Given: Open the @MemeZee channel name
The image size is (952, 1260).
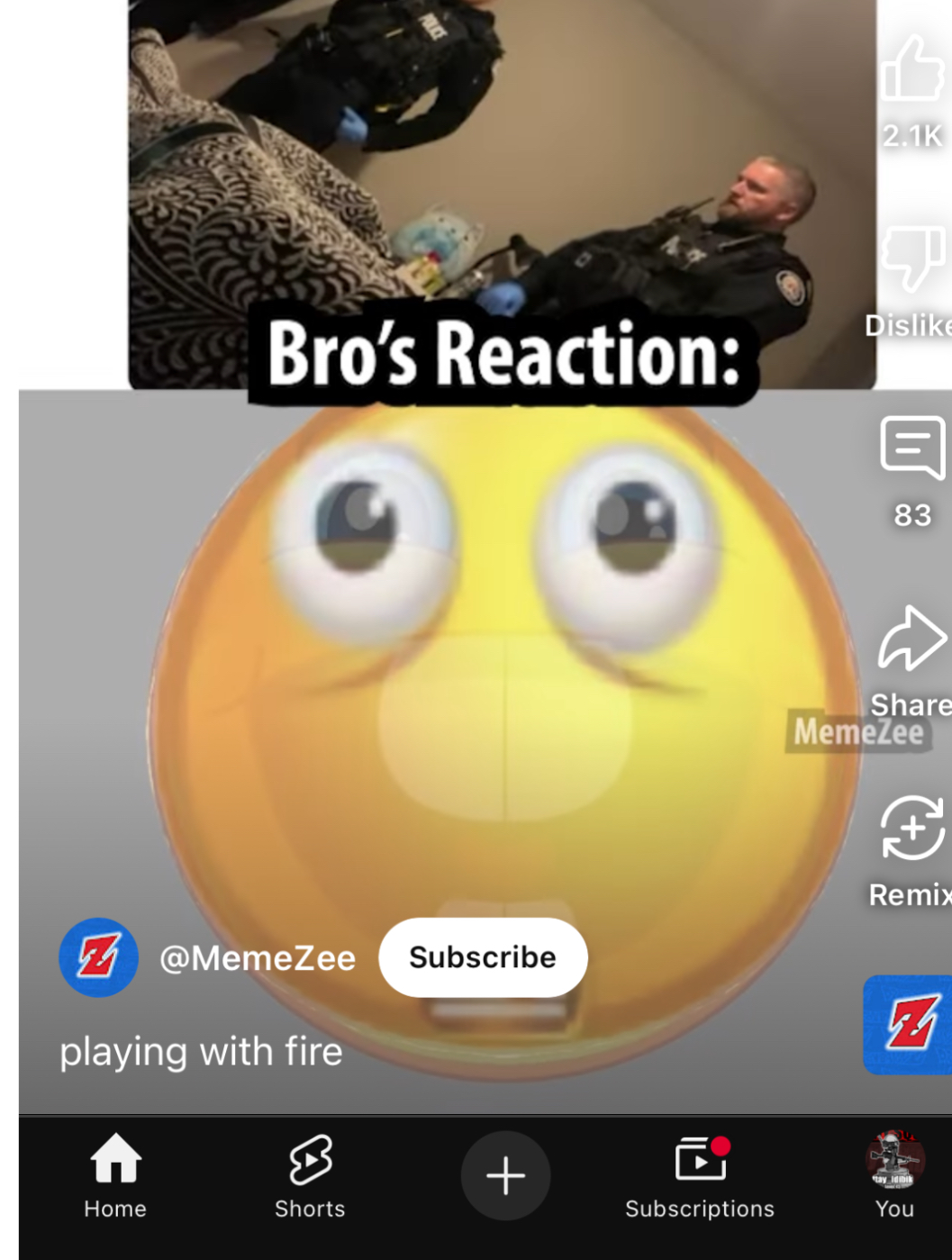Looking at the screenshot, I should [x=258, y=958].
